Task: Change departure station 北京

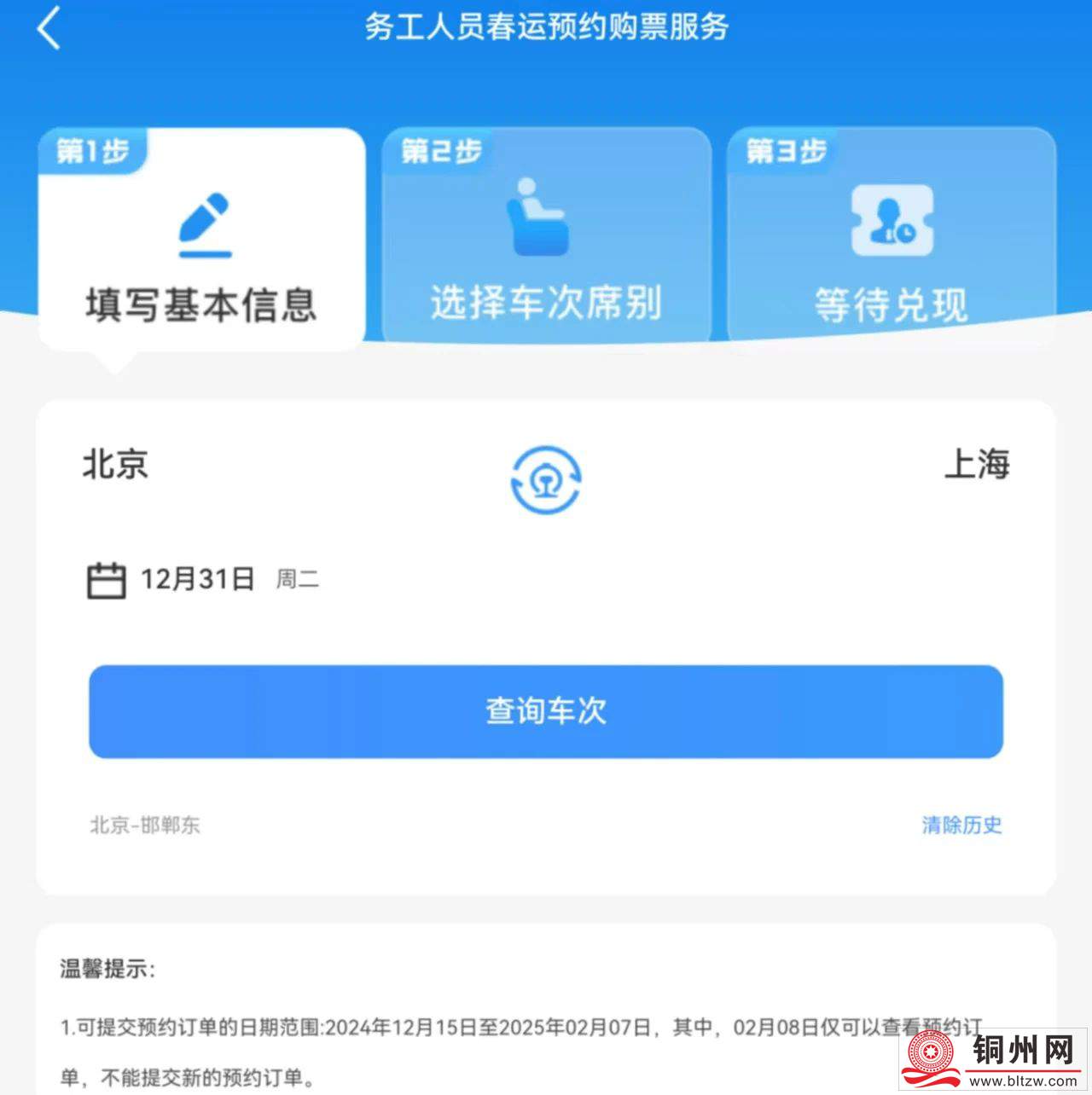Action: [x=116, y=465]
